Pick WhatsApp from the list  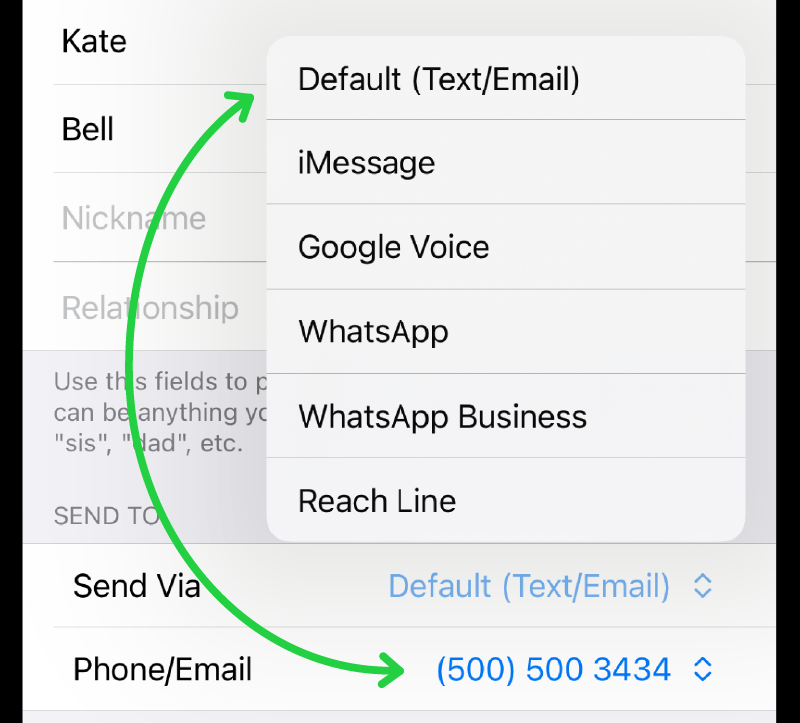click(x=373, y=332)
